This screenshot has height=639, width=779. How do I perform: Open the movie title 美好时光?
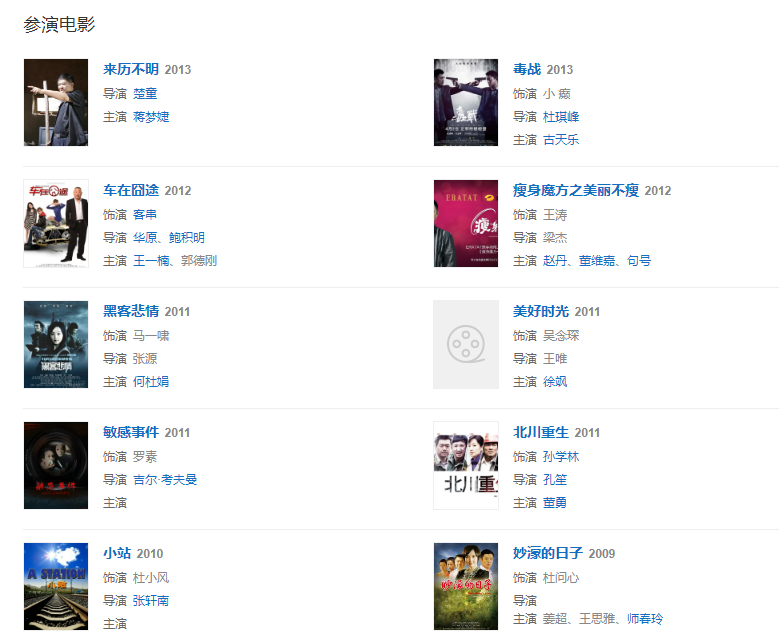click(x=541, y=311)
